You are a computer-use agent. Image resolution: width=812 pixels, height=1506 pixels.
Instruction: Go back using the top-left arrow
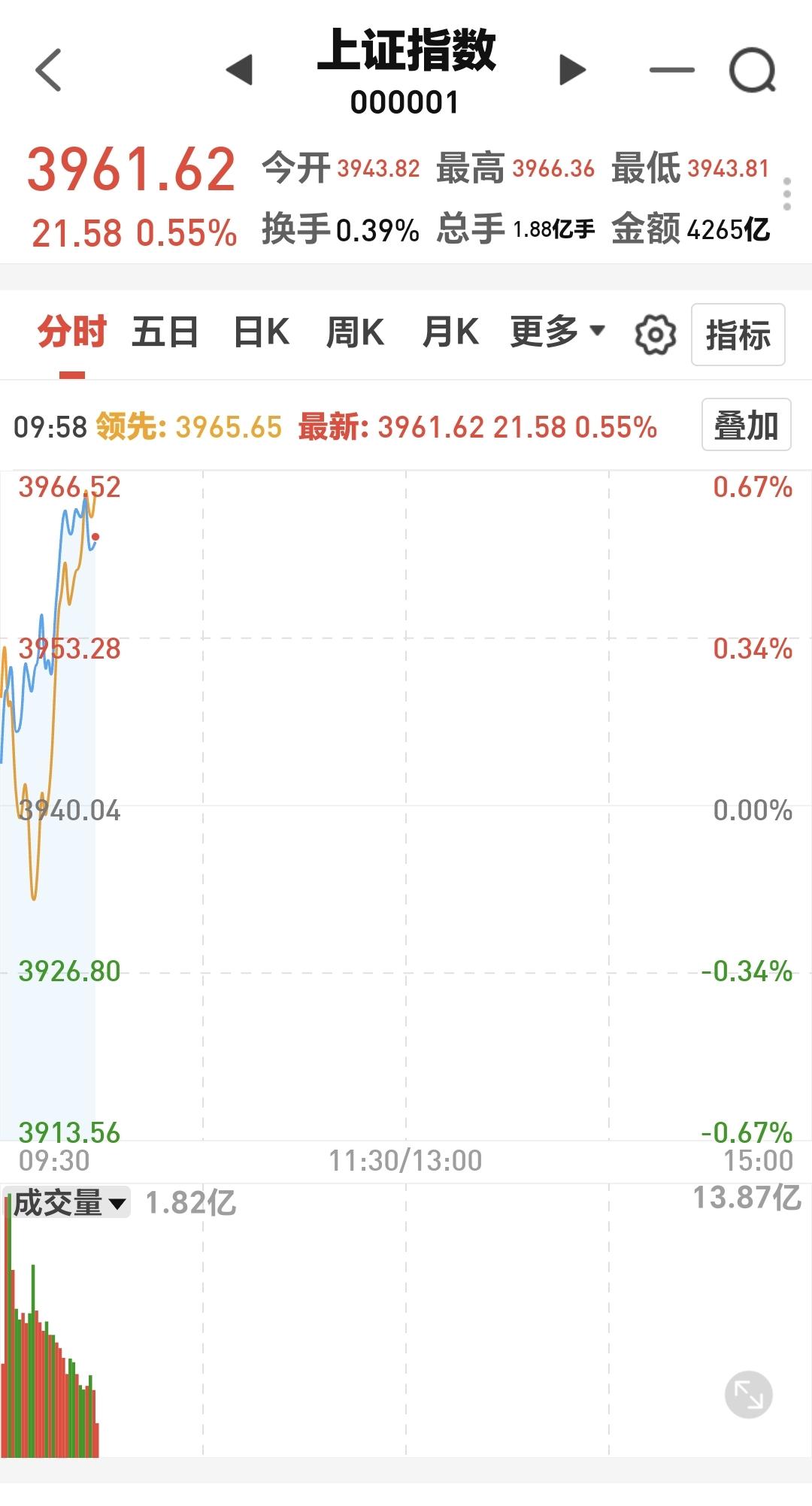pyautogui.click(x=48, y=70)
